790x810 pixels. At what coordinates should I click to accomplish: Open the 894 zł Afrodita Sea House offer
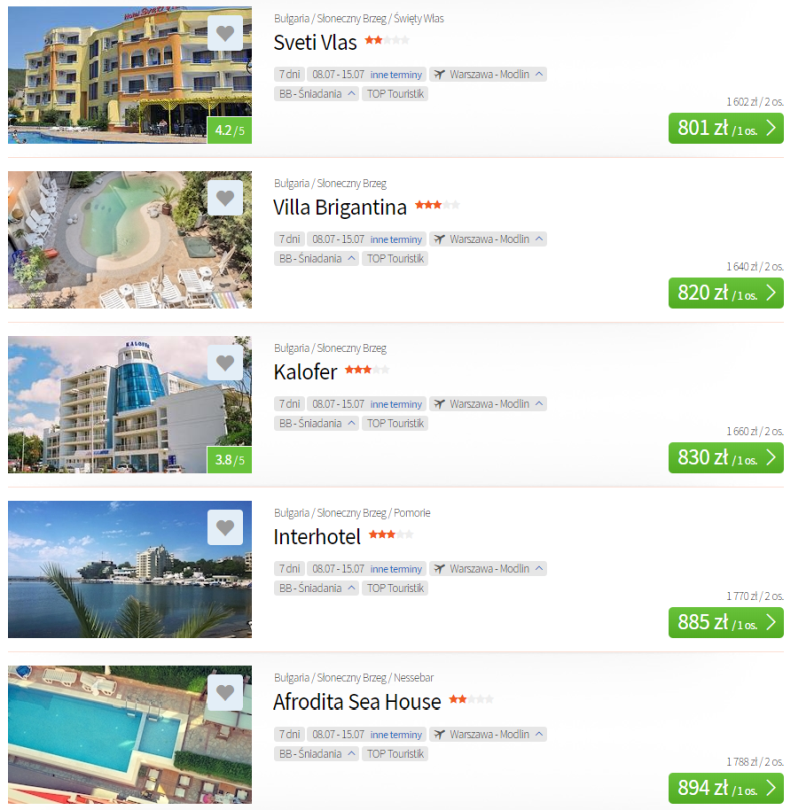pos(725,787)
